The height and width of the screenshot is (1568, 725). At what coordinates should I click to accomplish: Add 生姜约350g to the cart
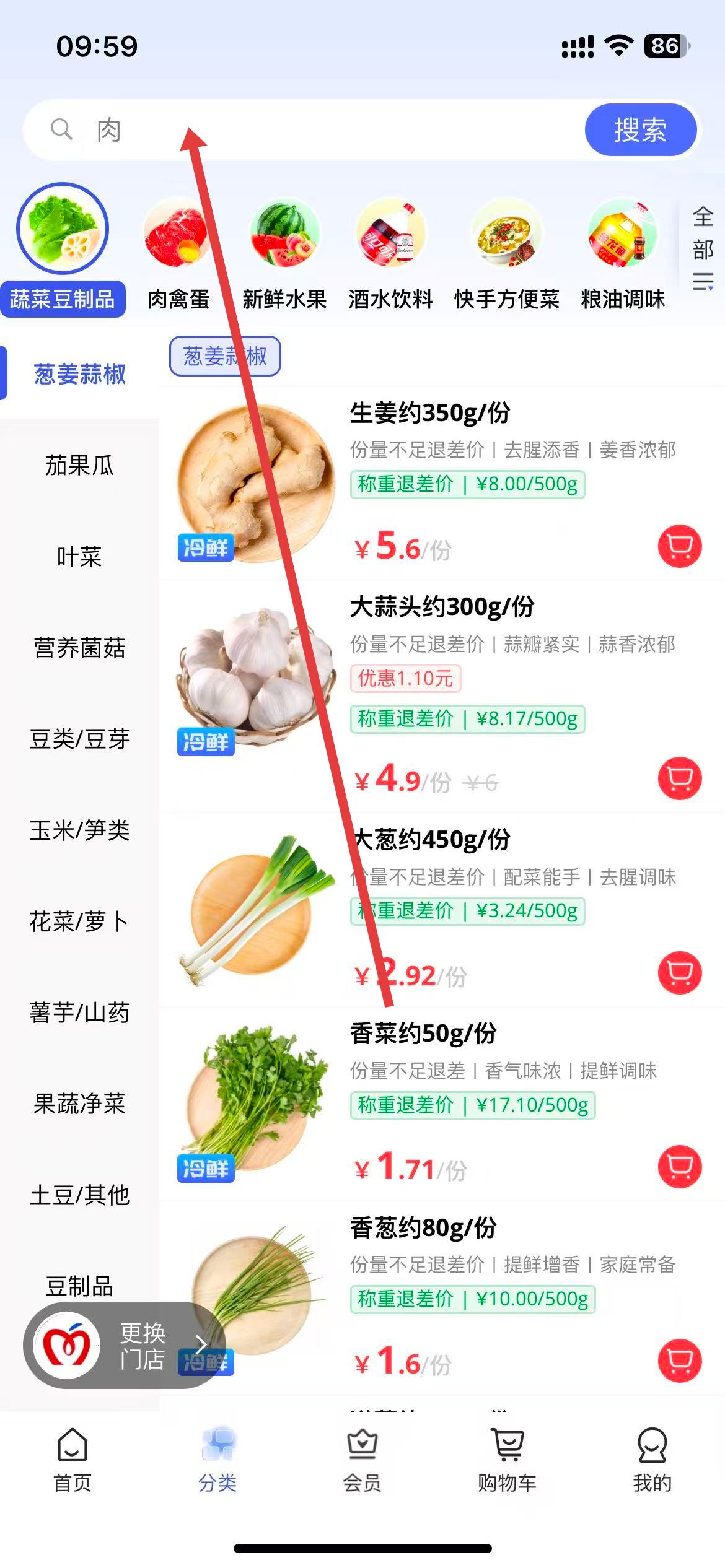click(x=680, y=546)
